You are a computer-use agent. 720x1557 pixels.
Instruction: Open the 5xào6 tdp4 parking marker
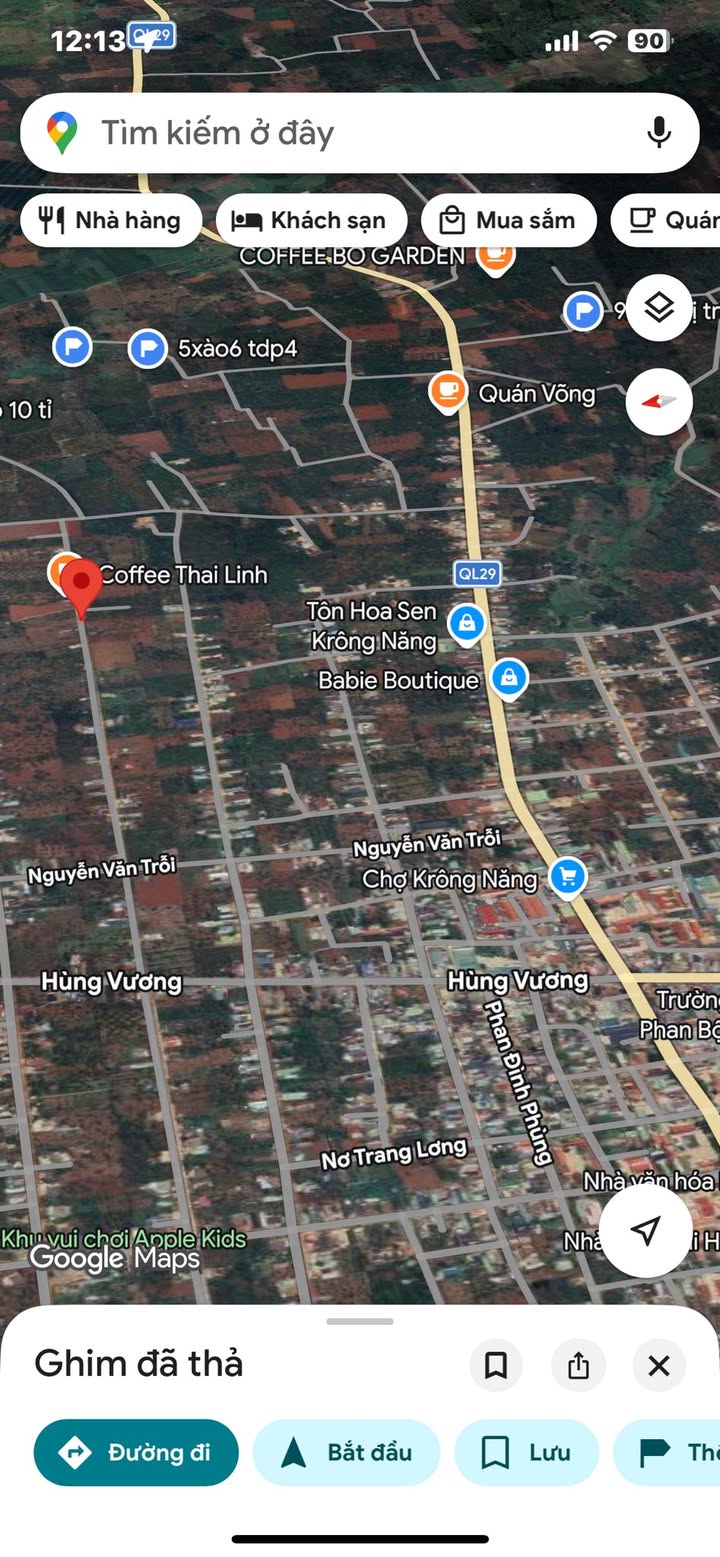click(x=148, y=349)
